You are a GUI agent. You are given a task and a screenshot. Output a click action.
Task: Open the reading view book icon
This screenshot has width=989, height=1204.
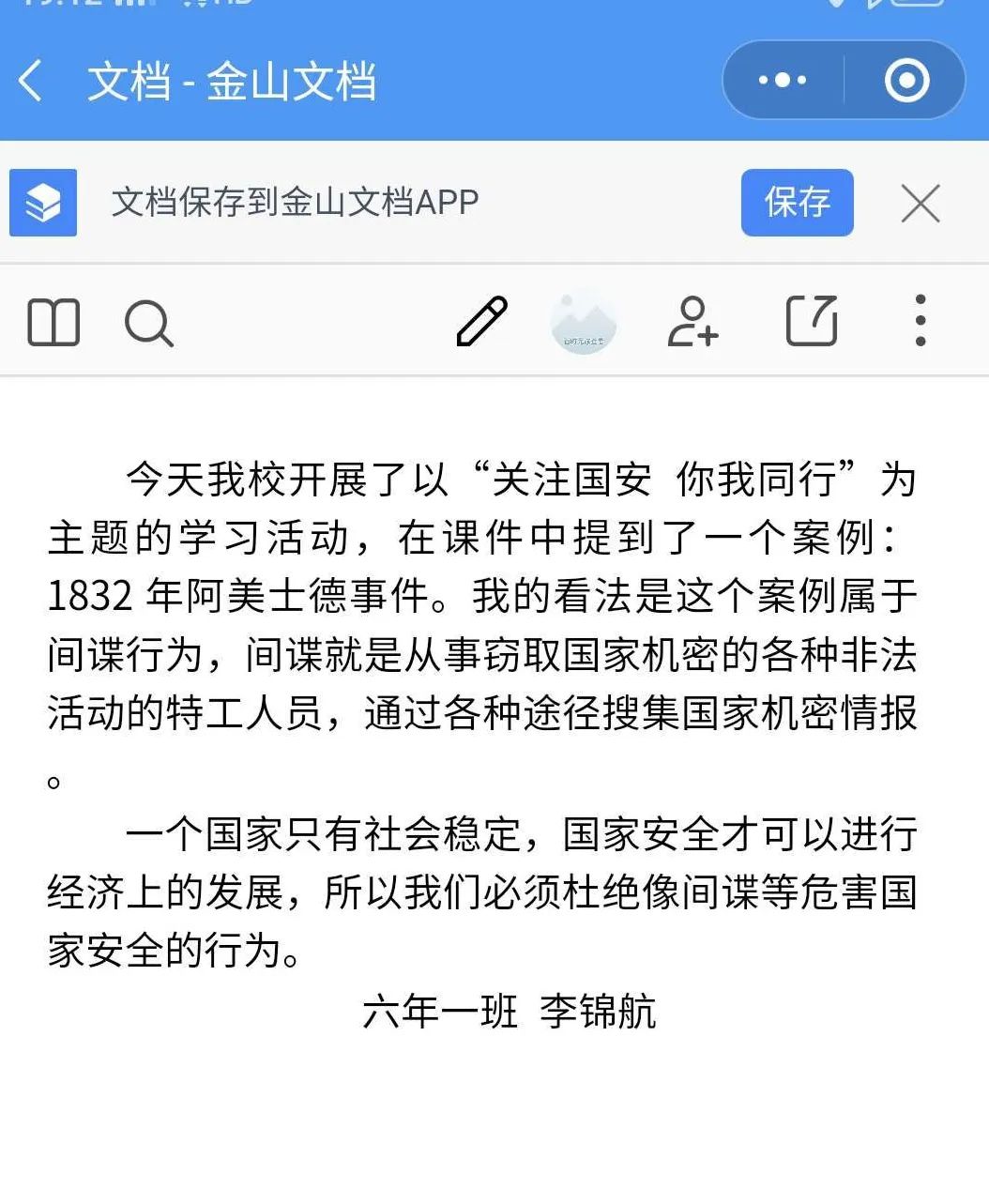53,323
